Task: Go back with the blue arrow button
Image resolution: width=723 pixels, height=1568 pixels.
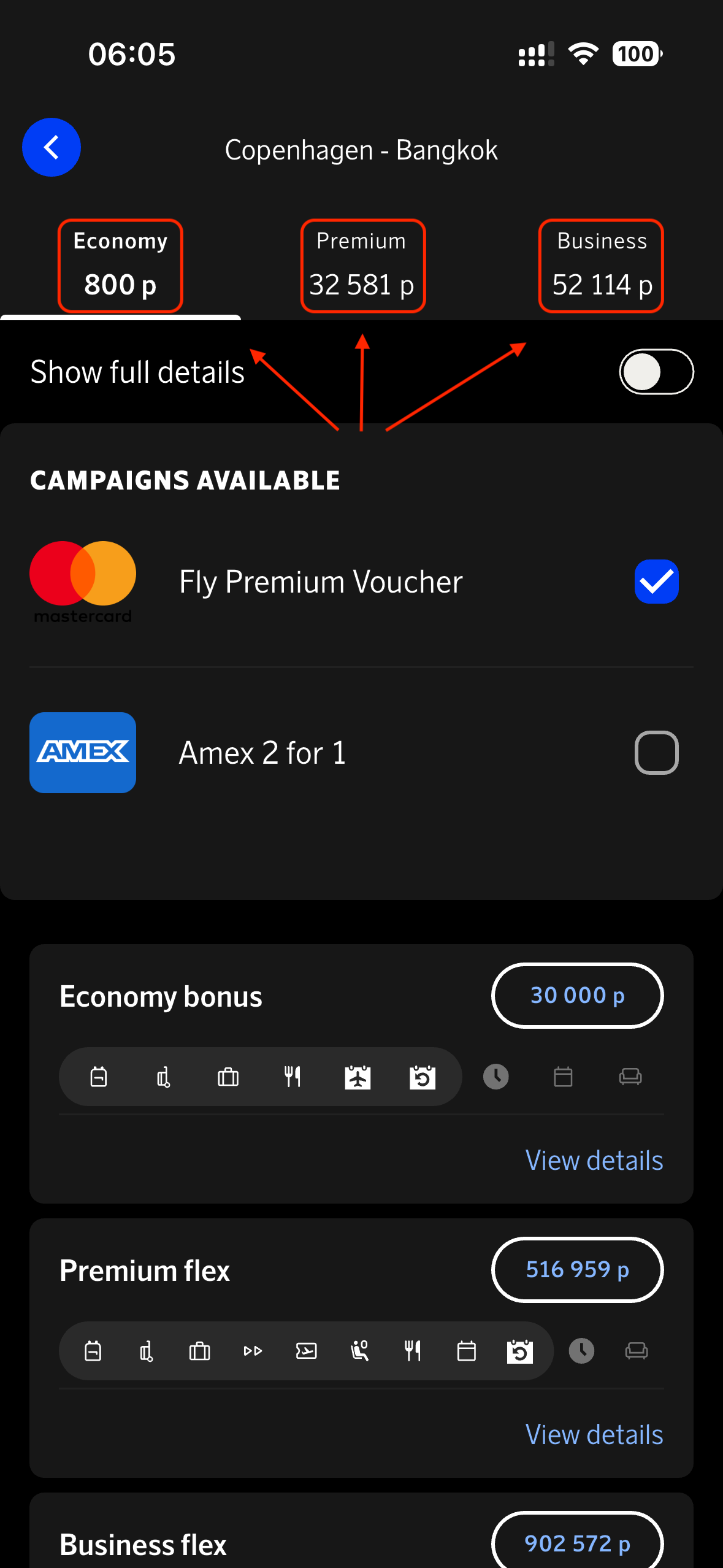Action: pos(52,147)
